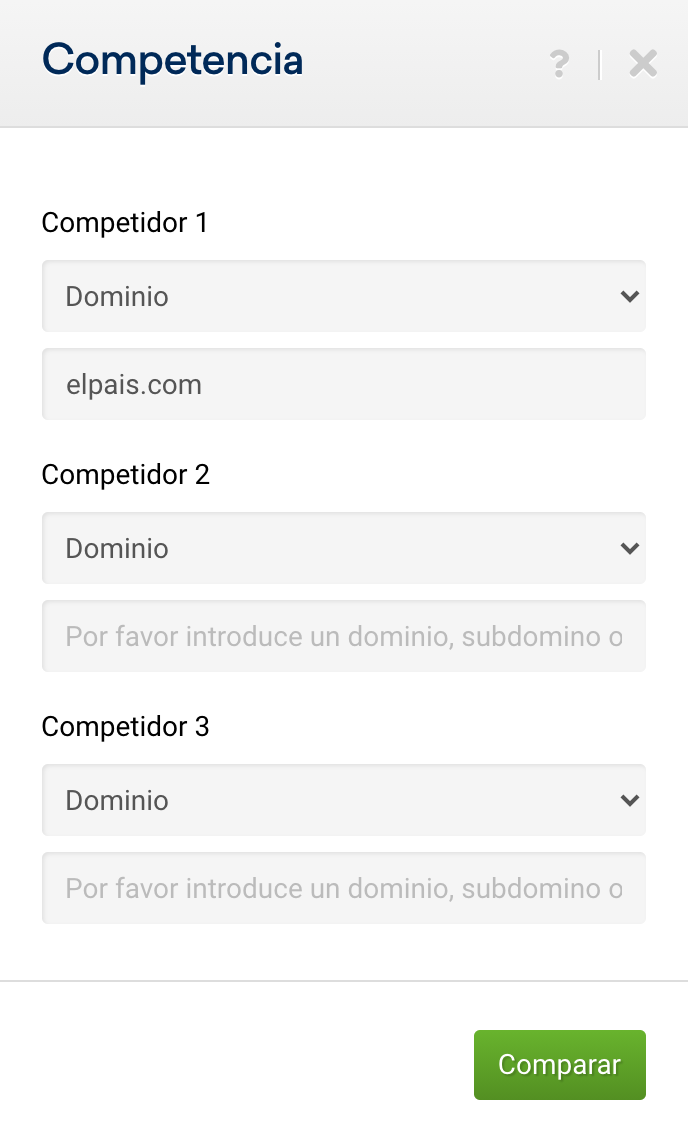This screenshot has height=1140, width=688.
Task: Expand the Competidor 2 type dropdown
Action: click(343, 548)
